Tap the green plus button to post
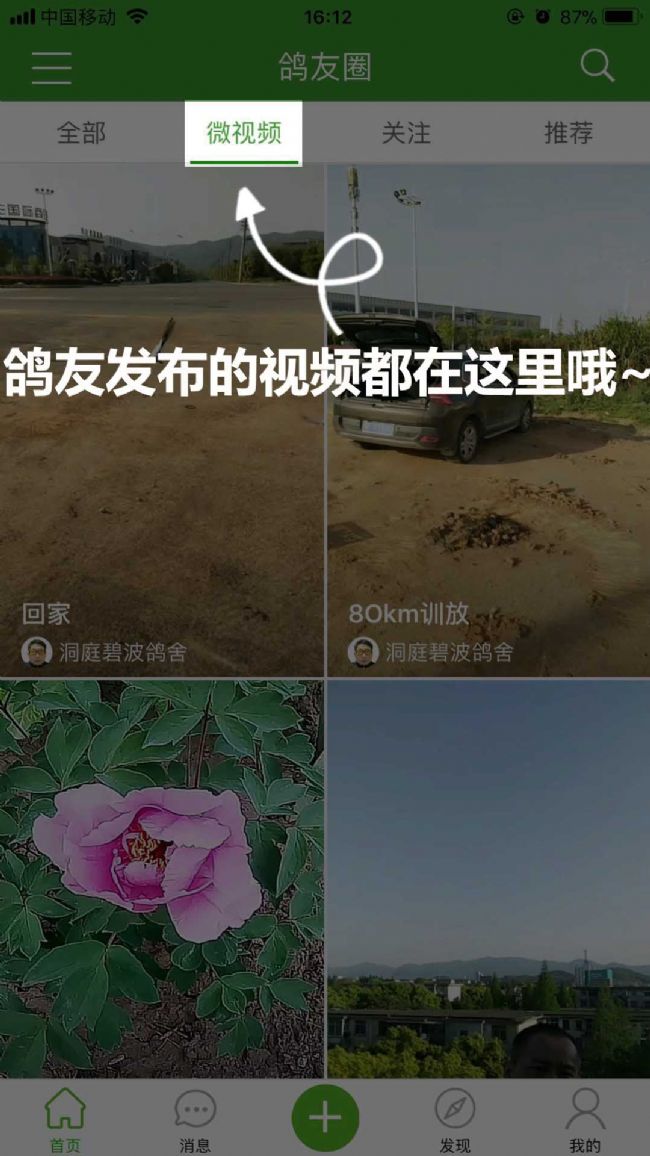Viewport: 650px width, 1156px height. pyautogui.click(x=325, y=1116)
